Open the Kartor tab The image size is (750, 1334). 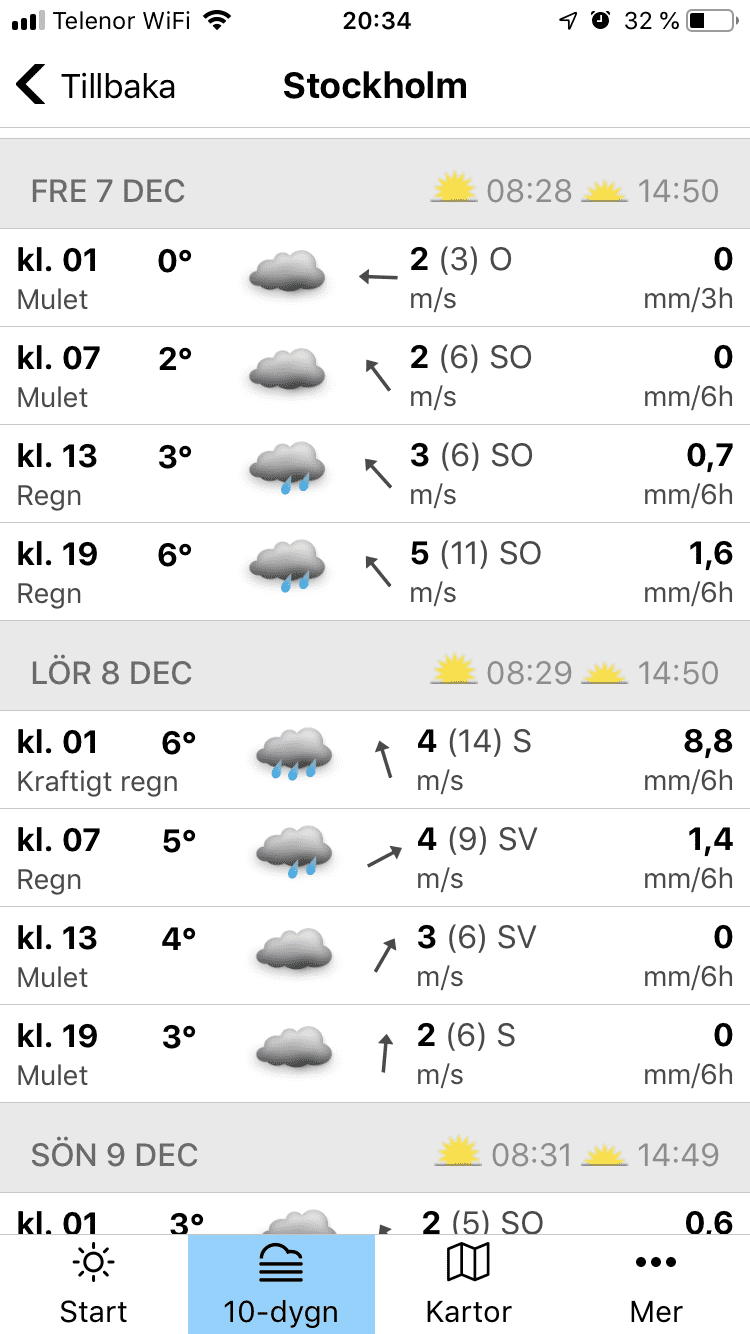pos(468,1284)
